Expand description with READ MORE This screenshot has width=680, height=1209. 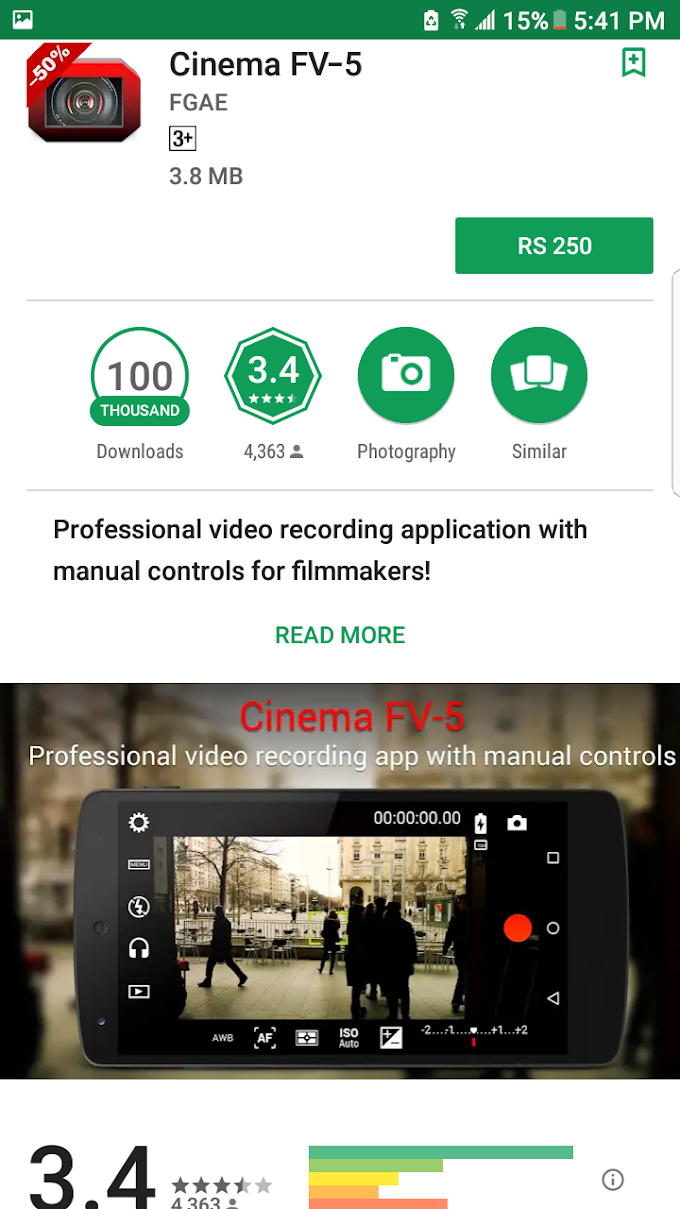pos(340,635)
